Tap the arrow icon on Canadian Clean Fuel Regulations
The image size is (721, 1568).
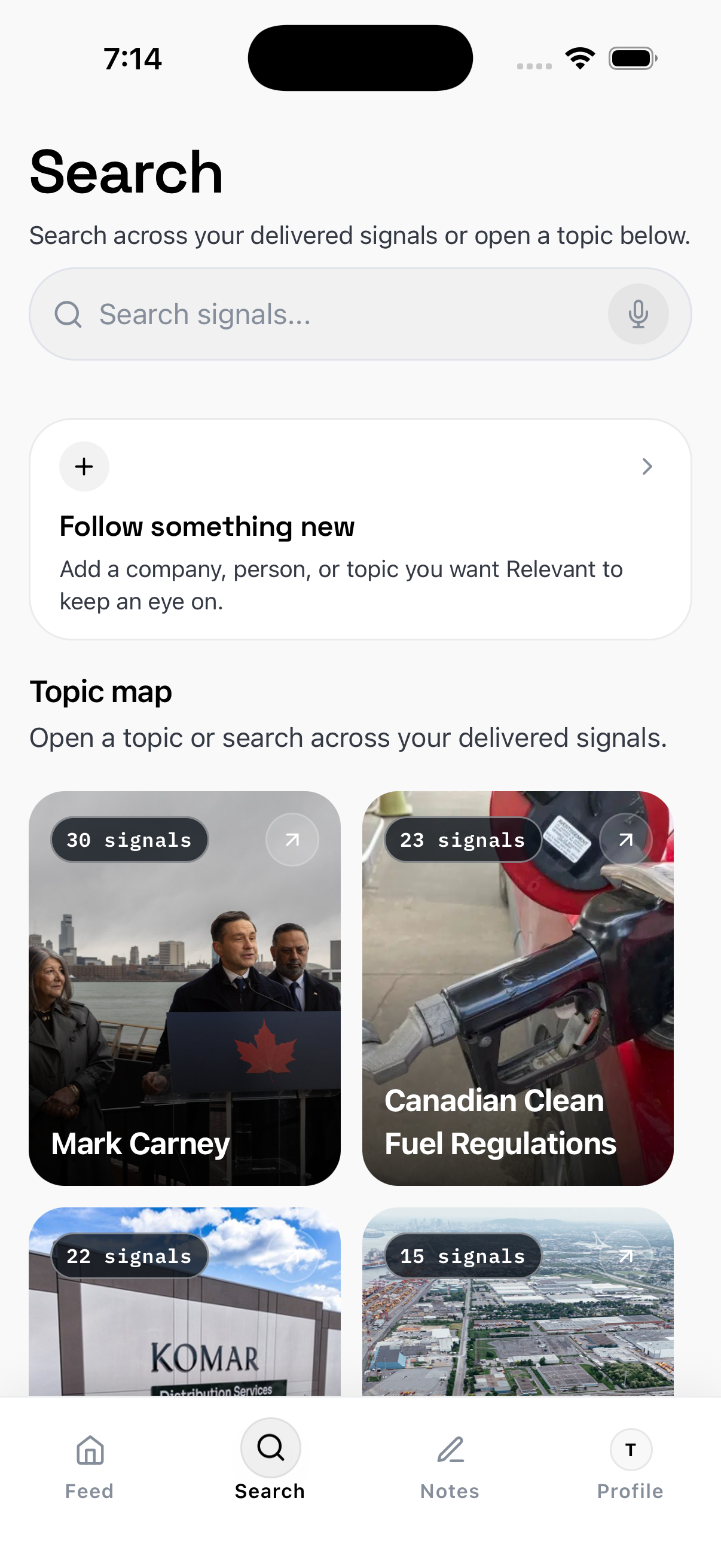[x=625, y=839]
